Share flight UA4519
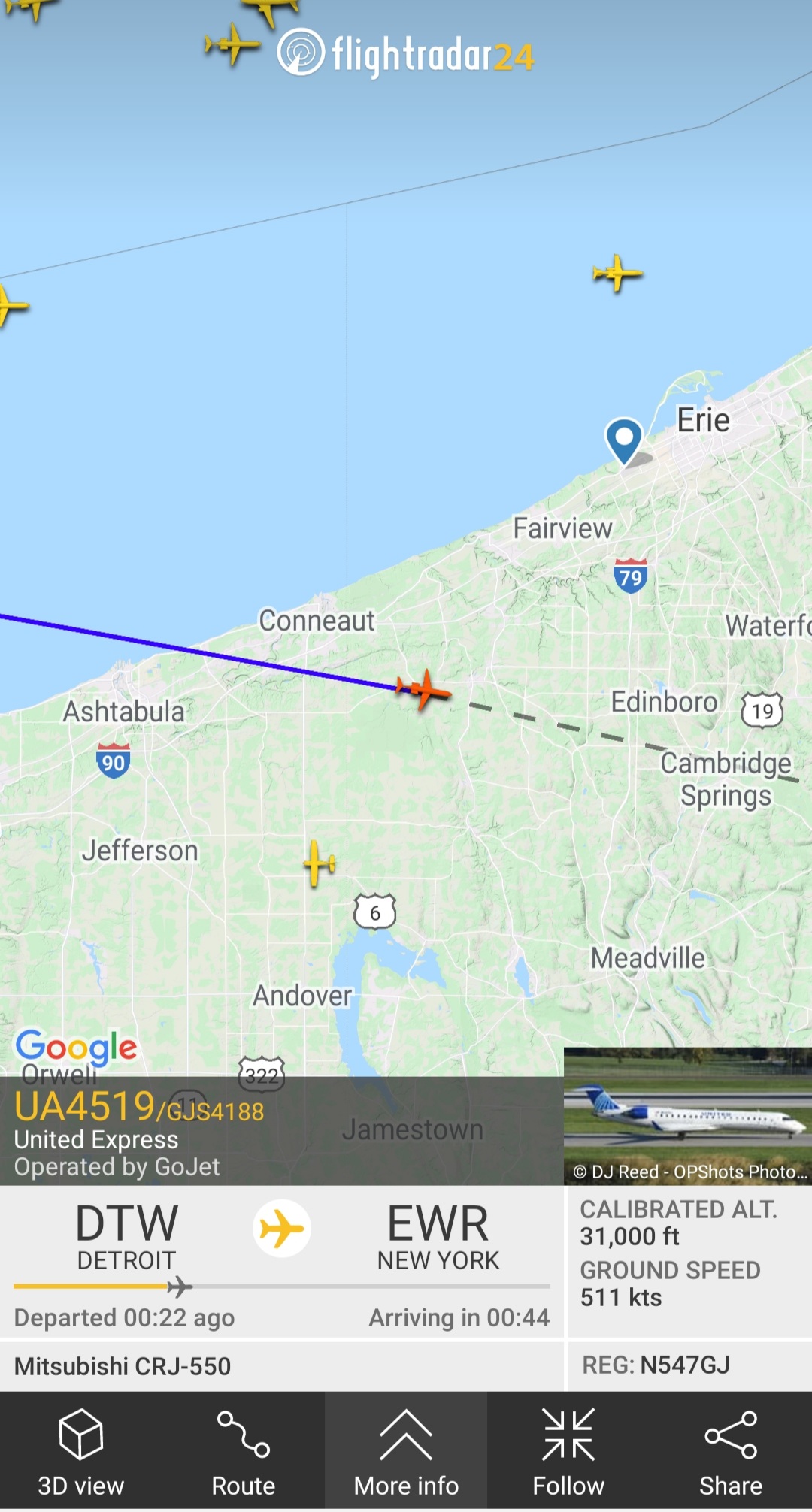Image resolution: width=812 pixels, height=1512 pixels. pos(731,1452)
